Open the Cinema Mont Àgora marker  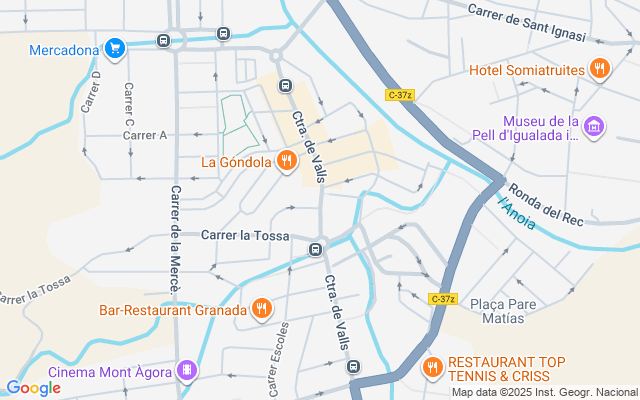pos(186,371)
